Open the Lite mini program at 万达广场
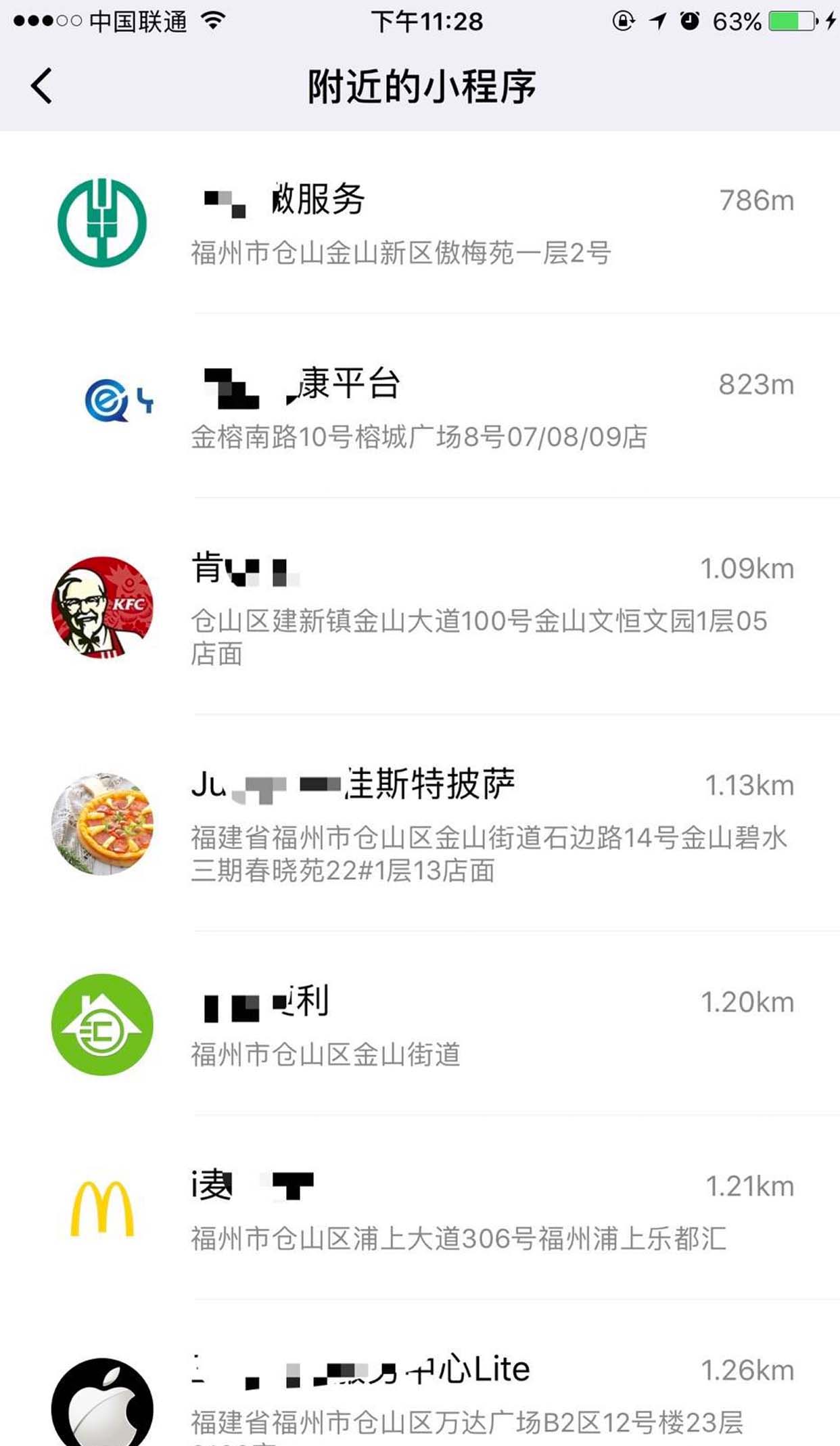Viewport: 840px width, 1446px height. tap(419, 1394)
